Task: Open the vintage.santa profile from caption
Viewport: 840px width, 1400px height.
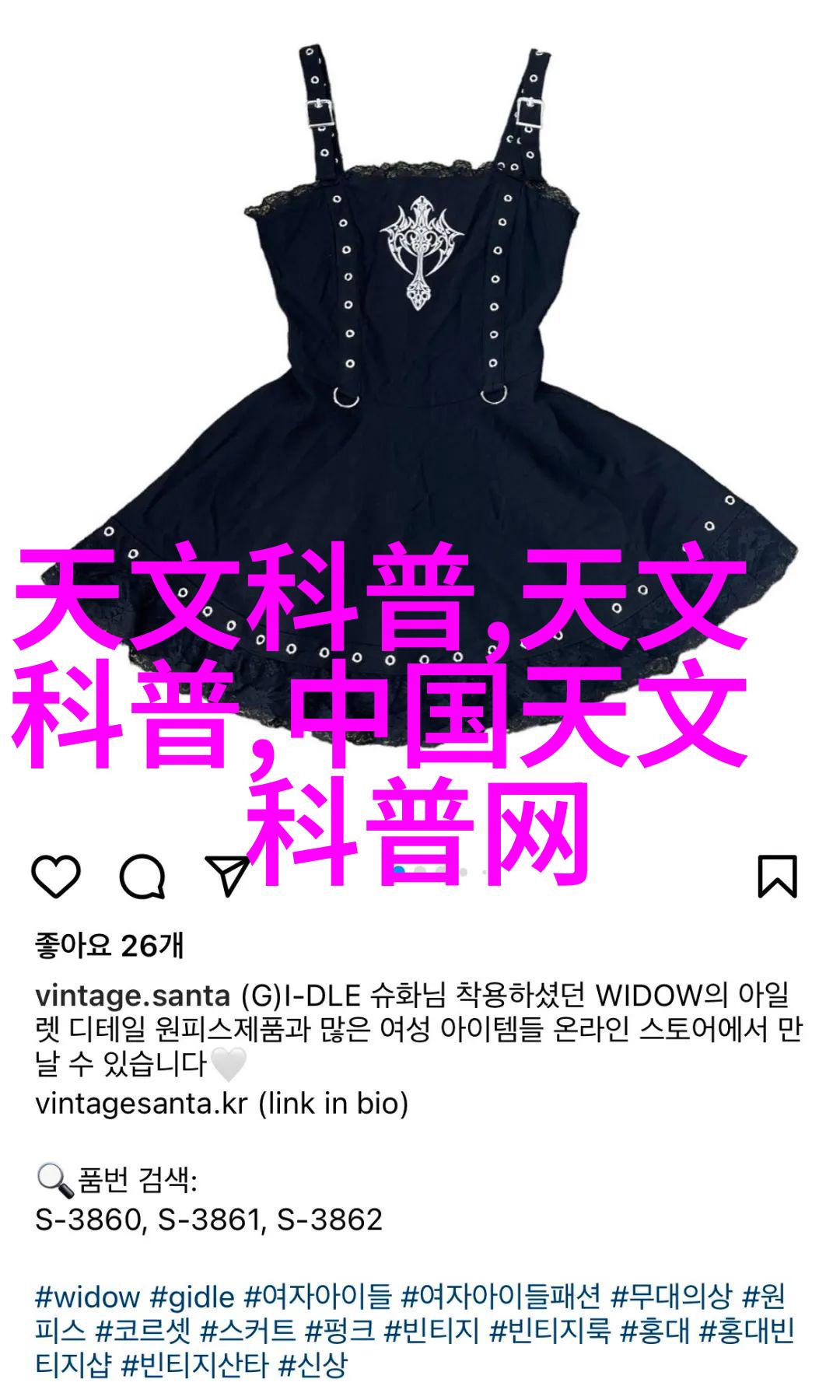Action: [x=132, y=996]
